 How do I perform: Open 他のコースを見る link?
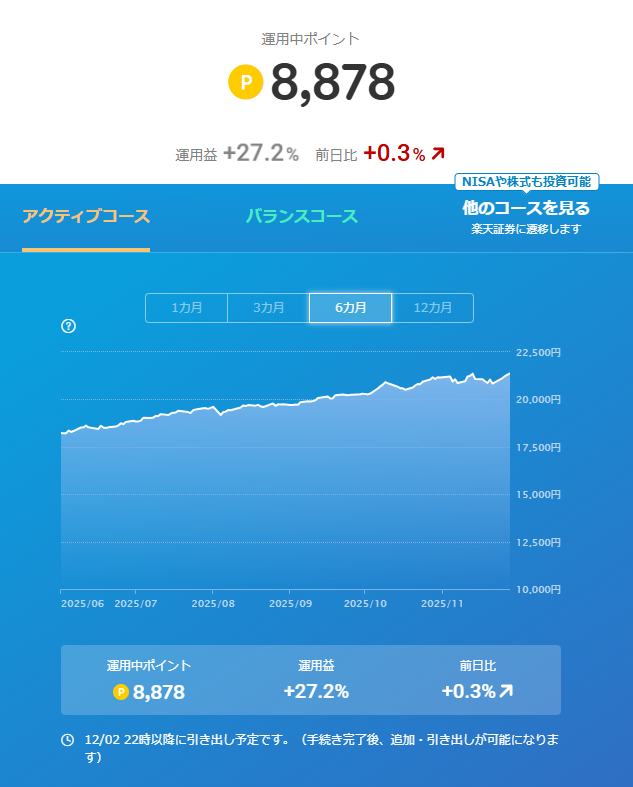coord(526,209)
